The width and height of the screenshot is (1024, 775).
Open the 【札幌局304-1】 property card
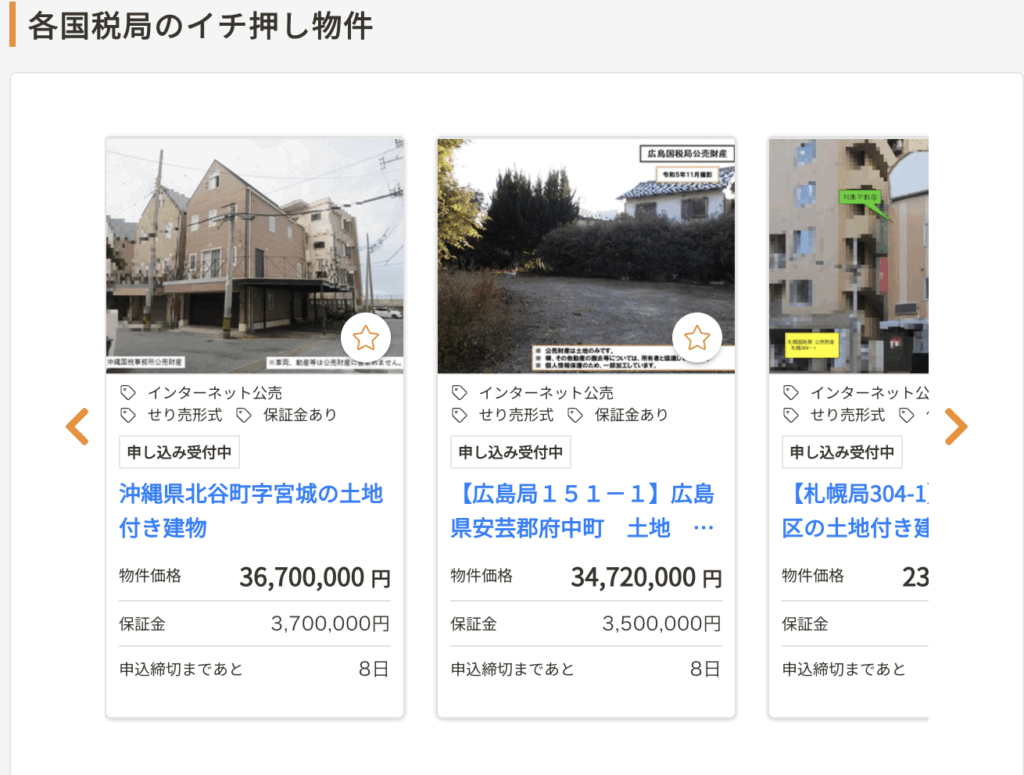coord(855,510)
